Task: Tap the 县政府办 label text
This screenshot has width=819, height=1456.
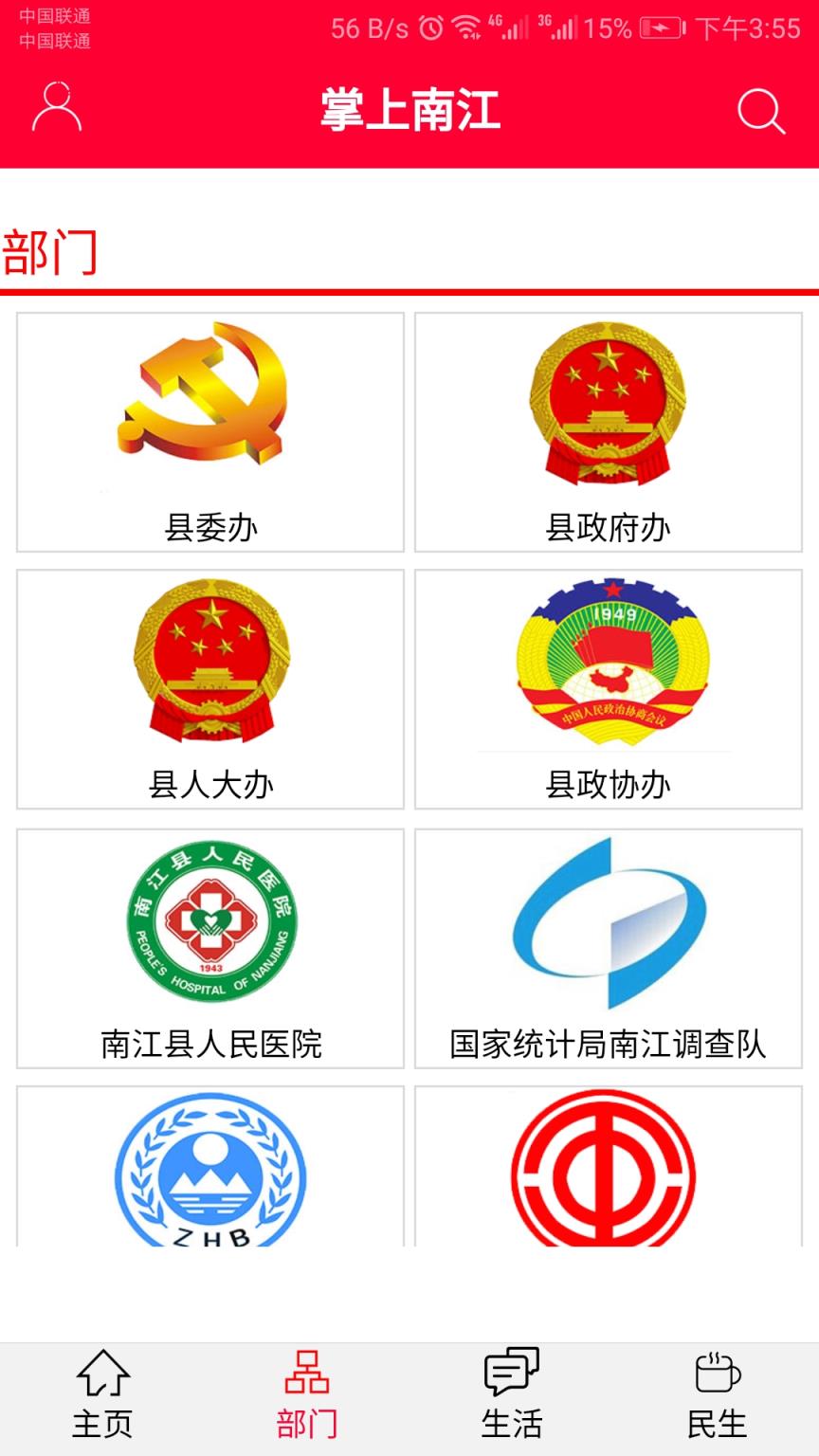Action: [x=607, y=527]
